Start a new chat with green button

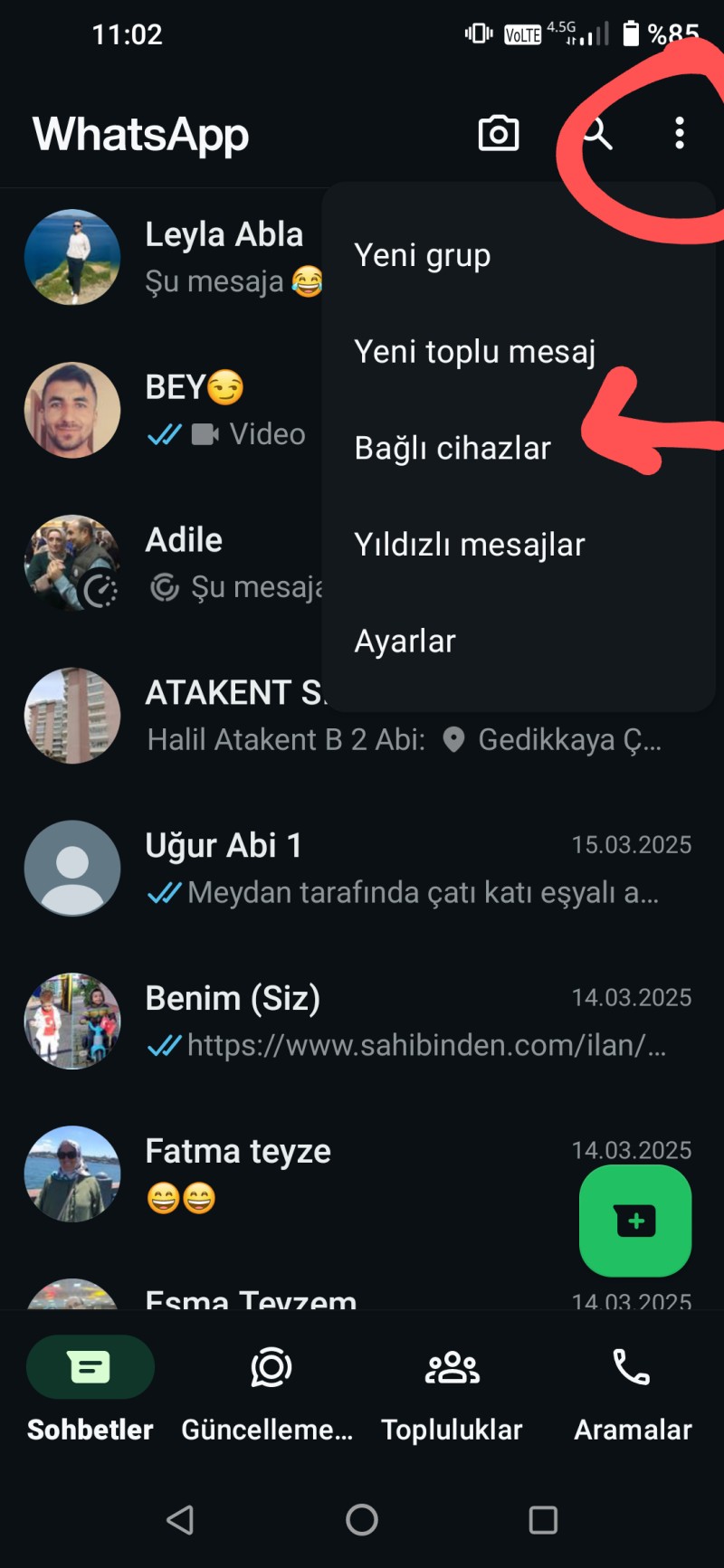pyautogui.click(x=635, y=1221)
